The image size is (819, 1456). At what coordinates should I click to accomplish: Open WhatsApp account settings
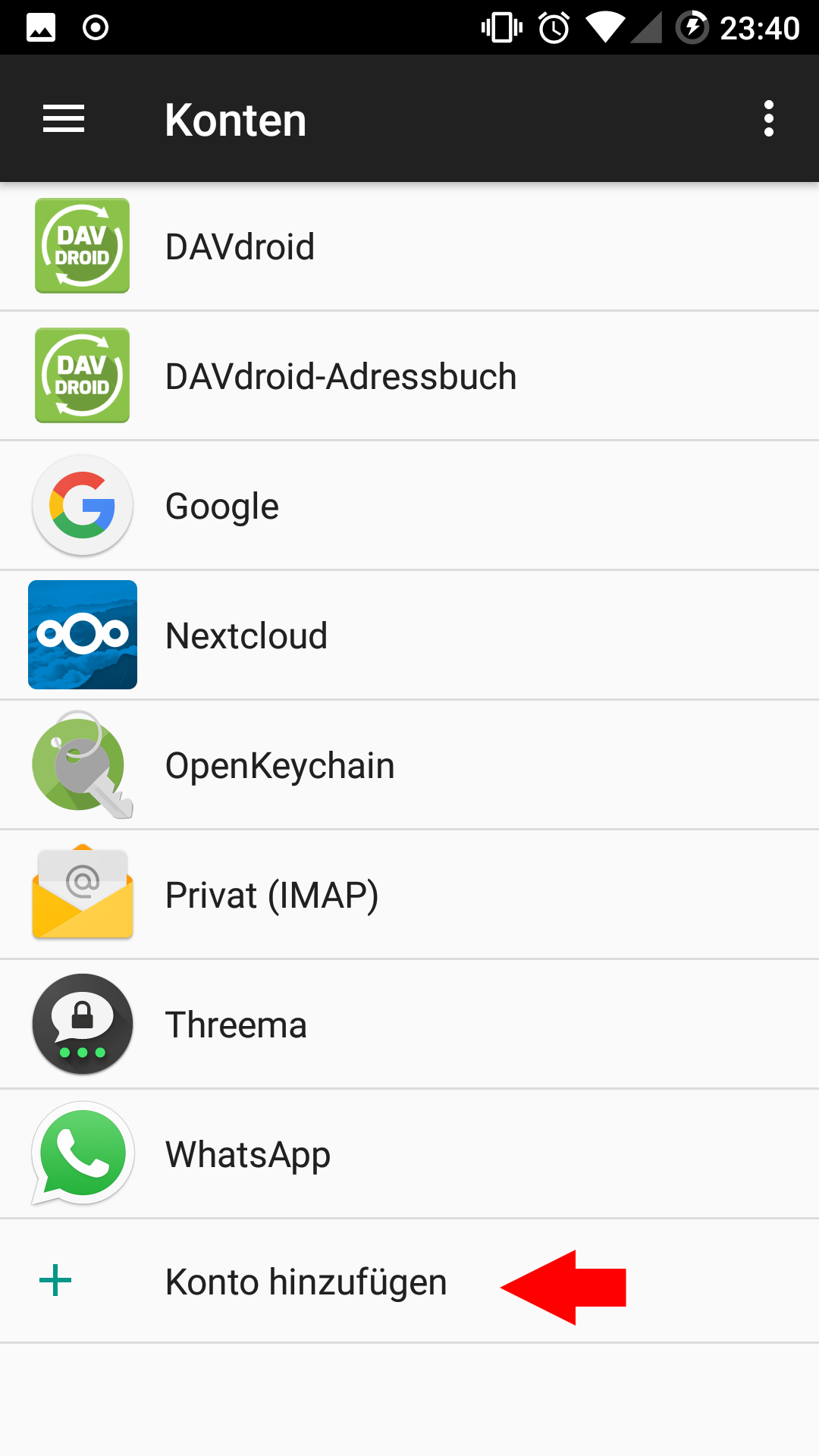coord(409,1154)
